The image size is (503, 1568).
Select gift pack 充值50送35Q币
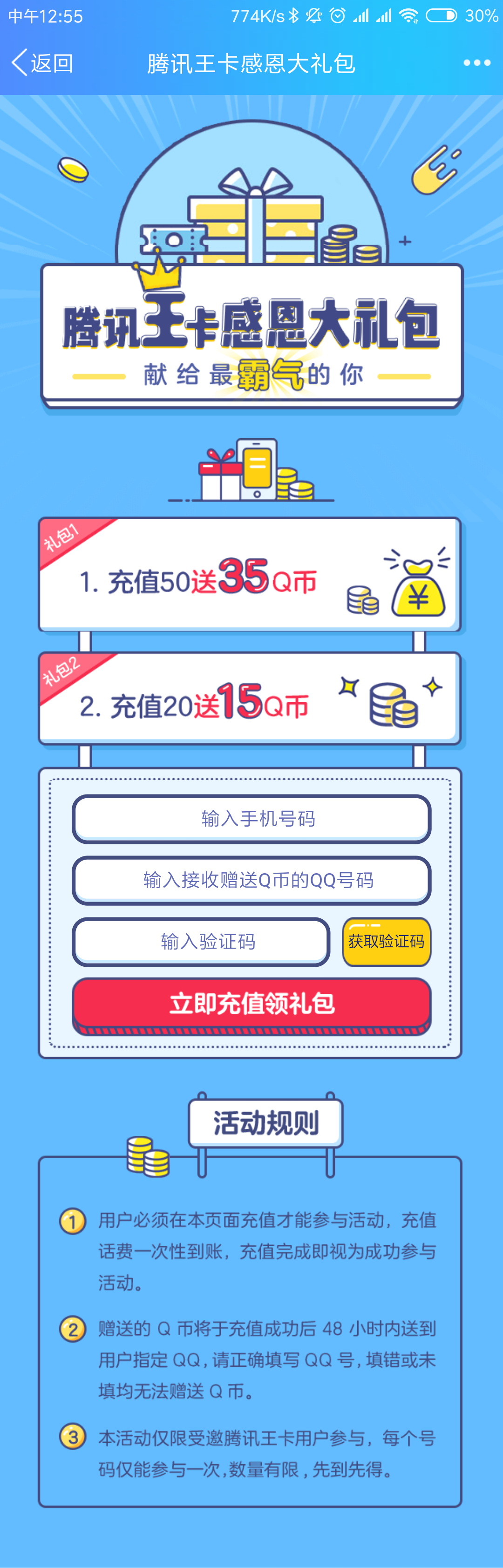coord(250,575)
